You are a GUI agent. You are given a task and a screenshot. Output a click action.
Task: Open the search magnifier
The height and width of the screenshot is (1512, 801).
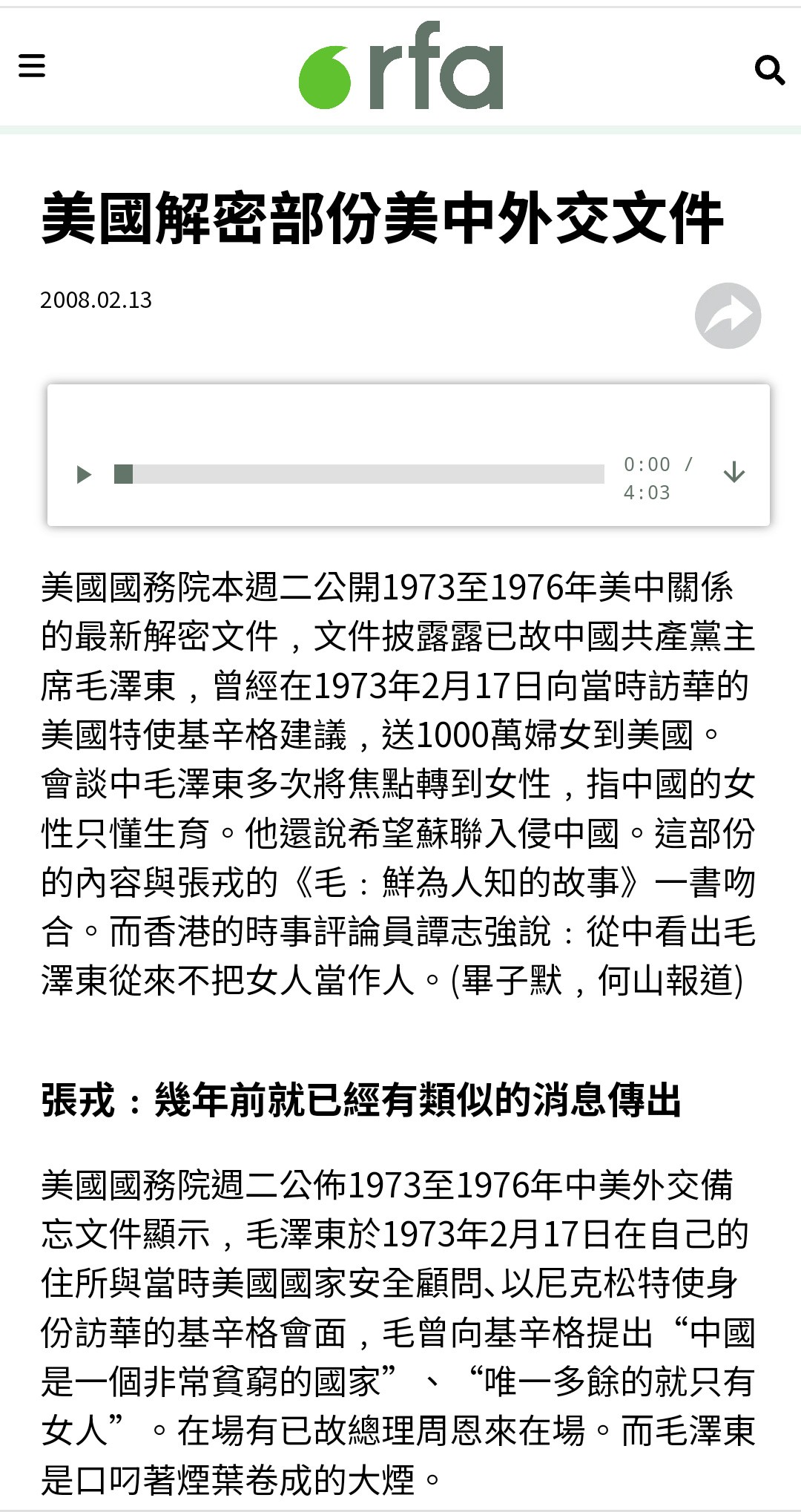[x=769, y=70]
